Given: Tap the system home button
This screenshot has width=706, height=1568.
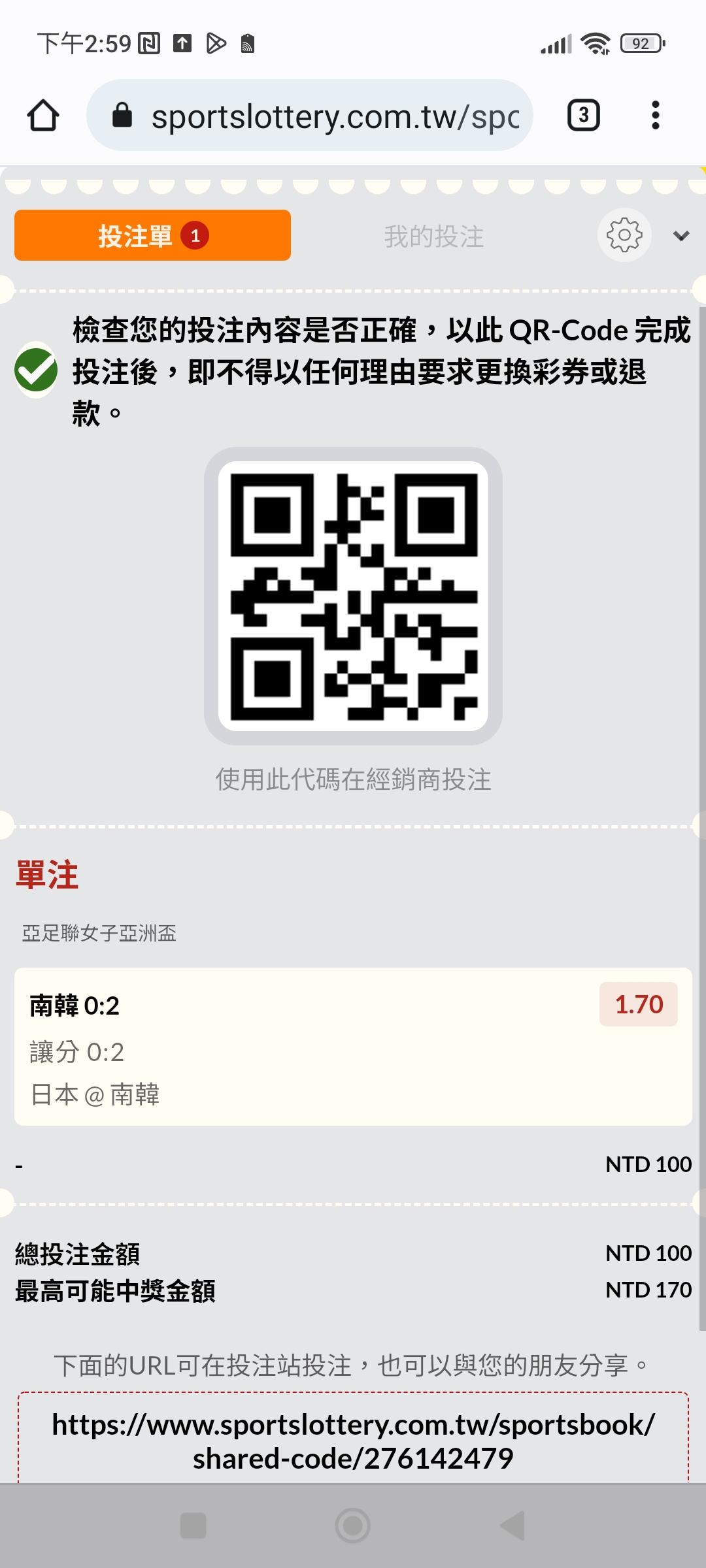Looking at the screenshot, I should pyautogui.click(x=352, y=1526).
